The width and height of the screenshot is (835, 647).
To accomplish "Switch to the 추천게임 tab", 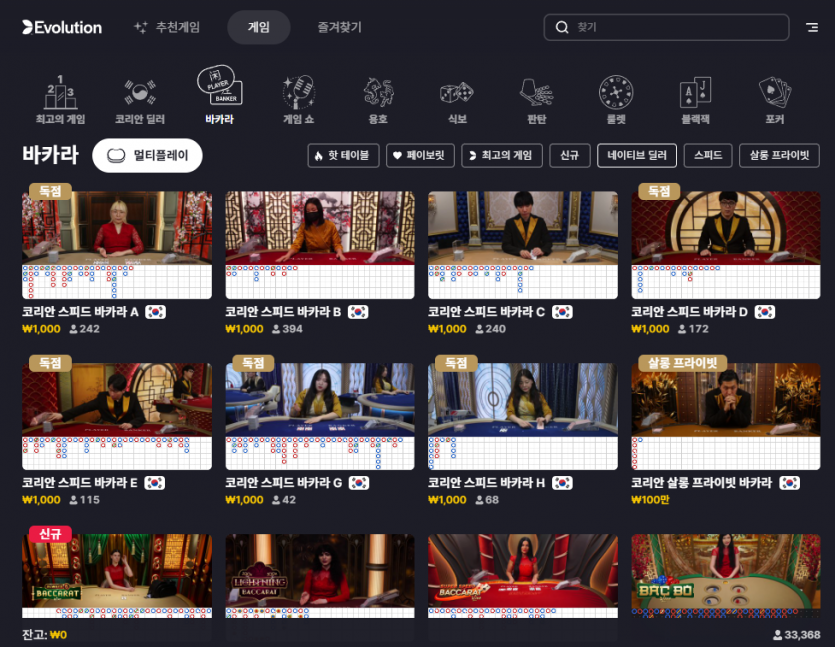I will 167,27.
